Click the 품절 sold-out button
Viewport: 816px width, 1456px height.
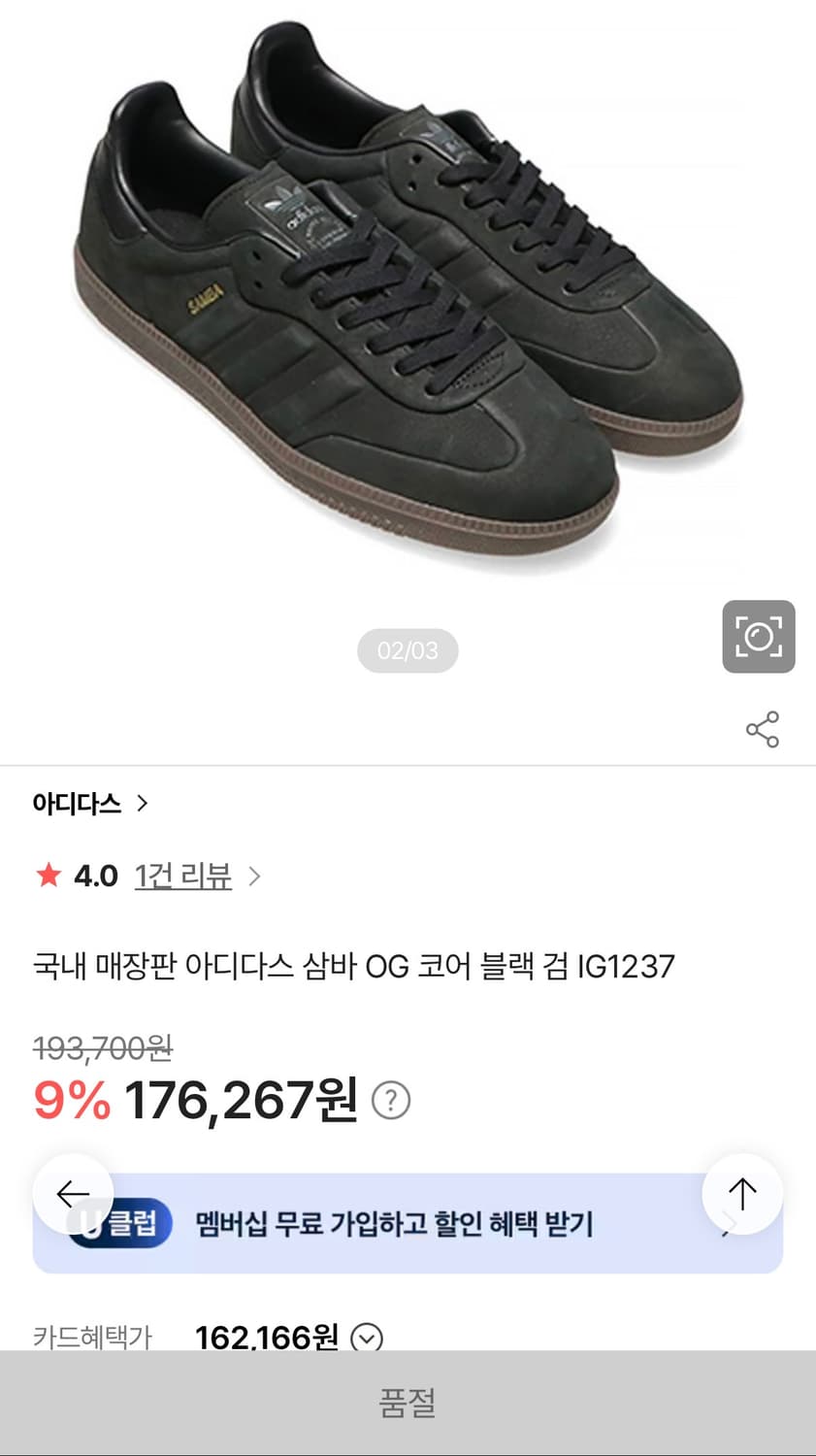coord(408,1402)
